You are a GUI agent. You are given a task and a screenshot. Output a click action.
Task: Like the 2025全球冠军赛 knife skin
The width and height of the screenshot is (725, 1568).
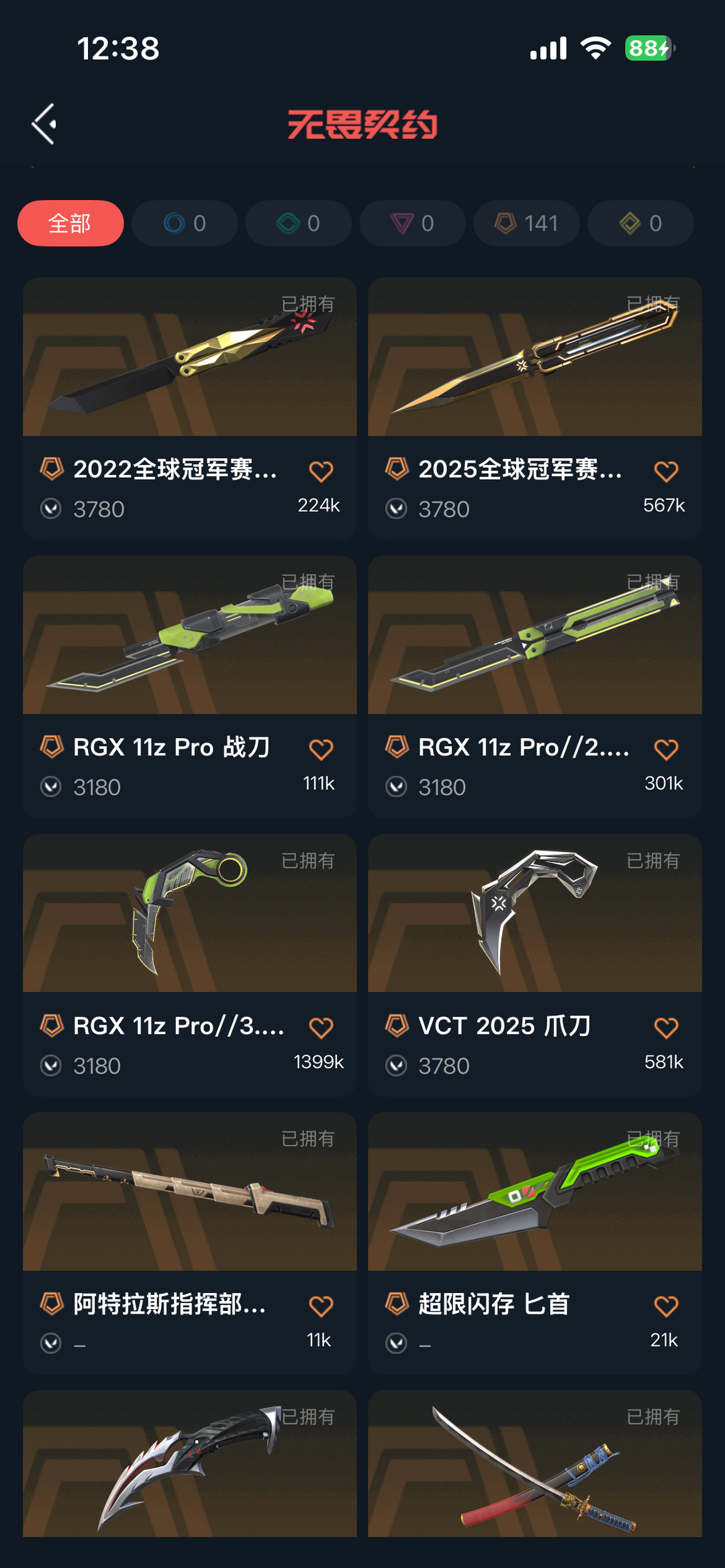pos(666,472)
